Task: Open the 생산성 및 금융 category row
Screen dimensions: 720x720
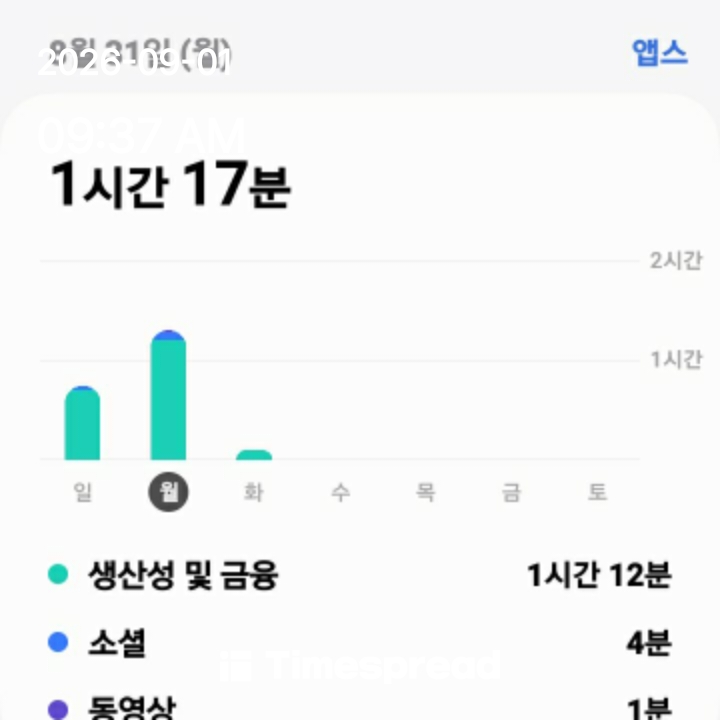Action: pyautogui.click(x=360, y=574)
